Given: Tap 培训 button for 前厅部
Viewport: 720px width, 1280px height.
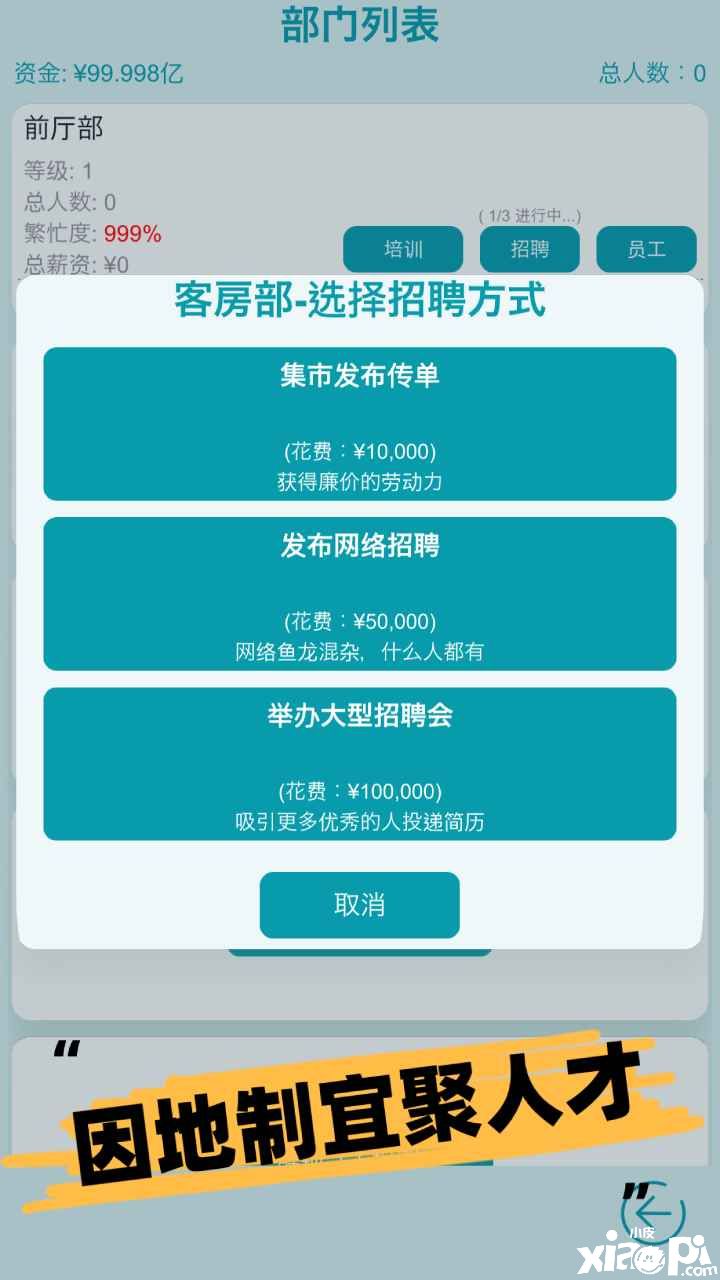Looking at the screenshot, I should coord(403,249).
